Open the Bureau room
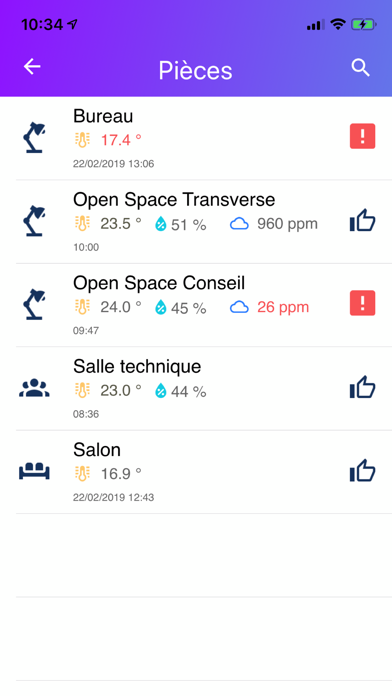The image size is (392, 696). 196,138
